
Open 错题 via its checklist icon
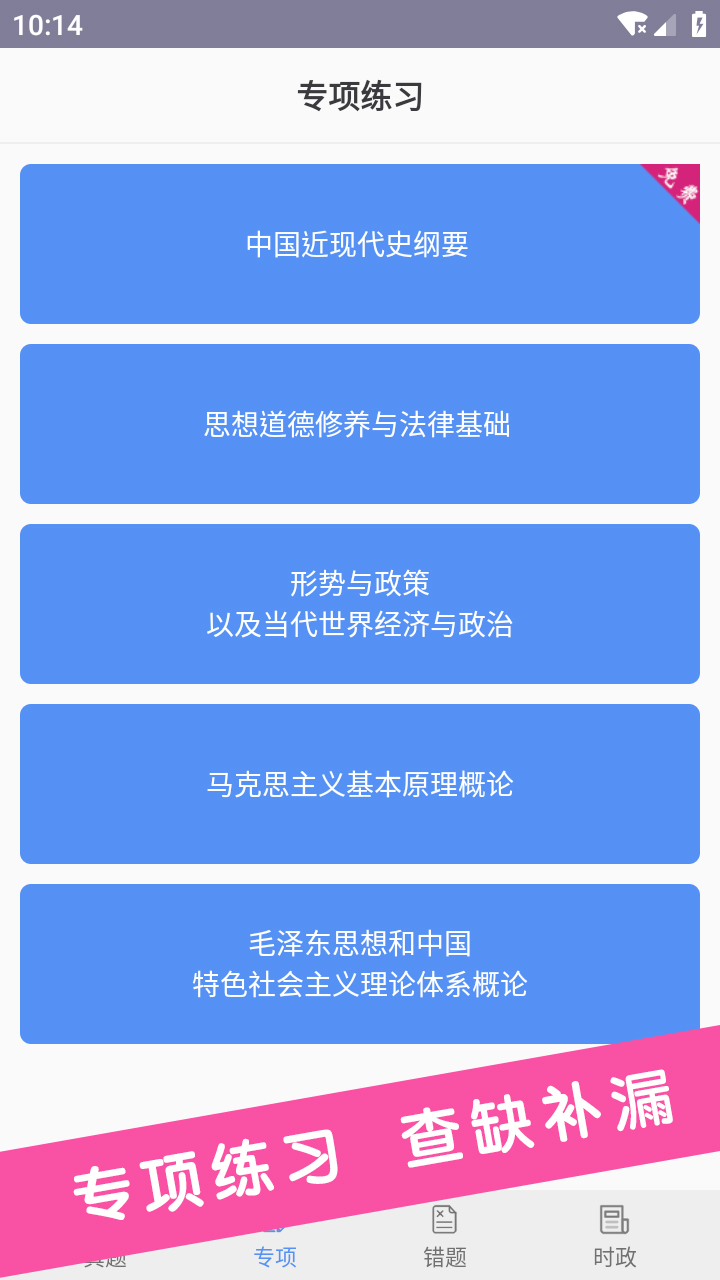point(445,1219)
